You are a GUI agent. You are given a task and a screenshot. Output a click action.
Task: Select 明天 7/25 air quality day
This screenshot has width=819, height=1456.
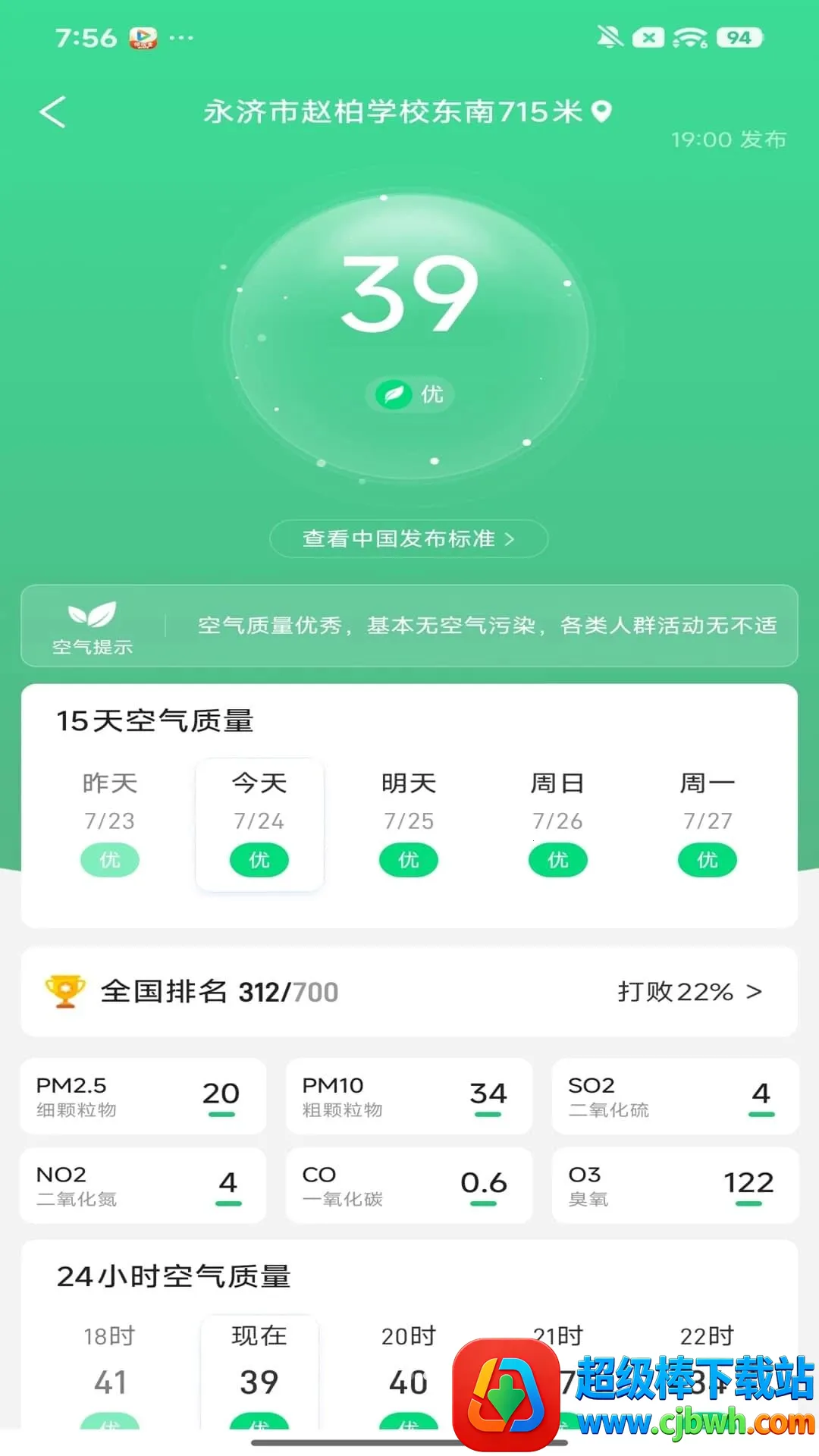[x=409, y=824]
